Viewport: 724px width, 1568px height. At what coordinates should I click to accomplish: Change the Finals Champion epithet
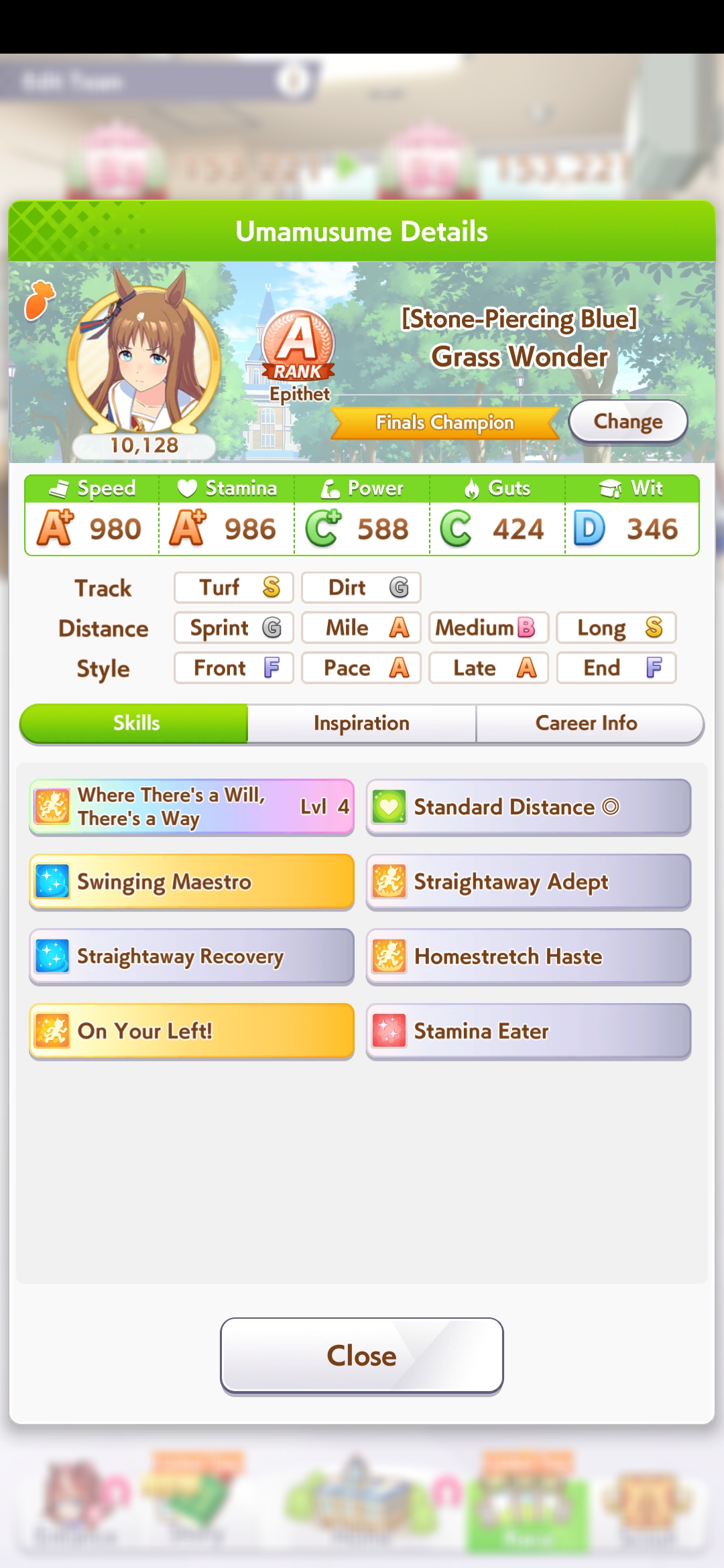point(627,421)
